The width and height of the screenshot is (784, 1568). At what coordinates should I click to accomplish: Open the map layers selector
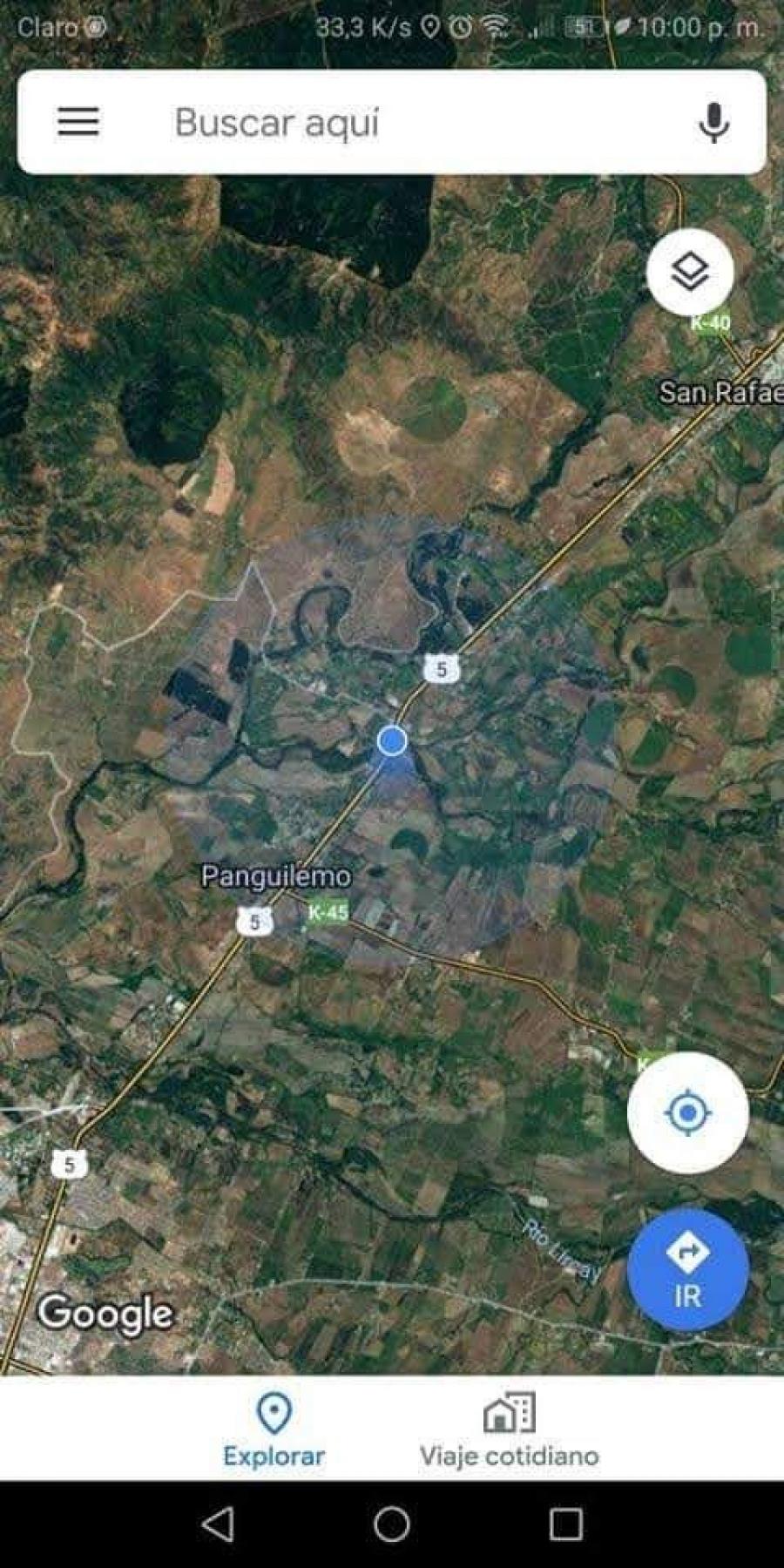point(689,272)
